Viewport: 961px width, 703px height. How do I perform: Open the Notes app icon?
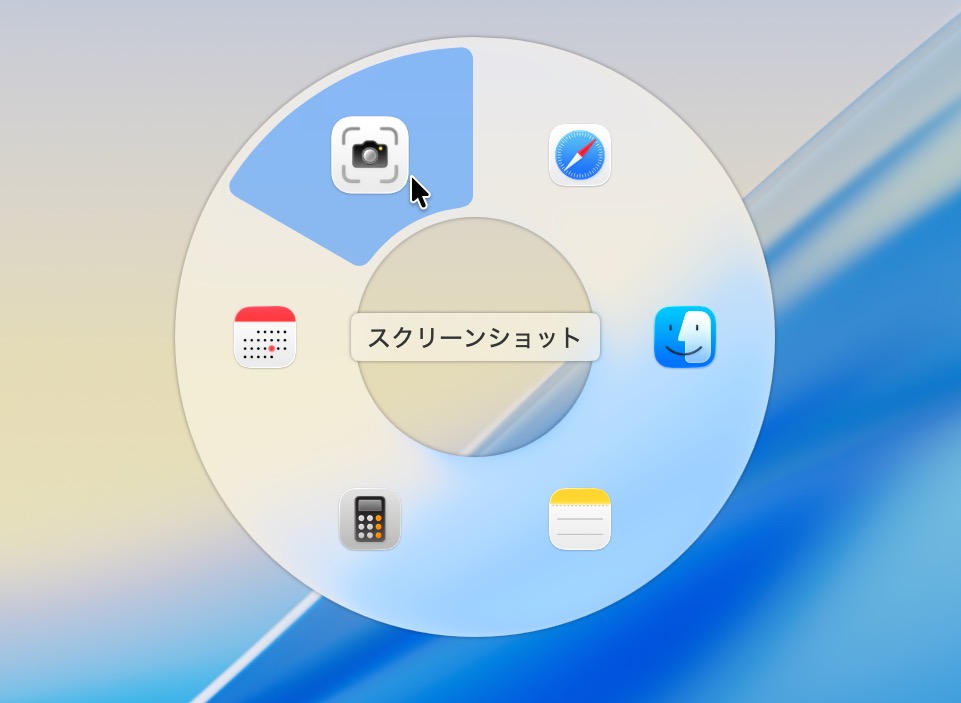[580, 519]
